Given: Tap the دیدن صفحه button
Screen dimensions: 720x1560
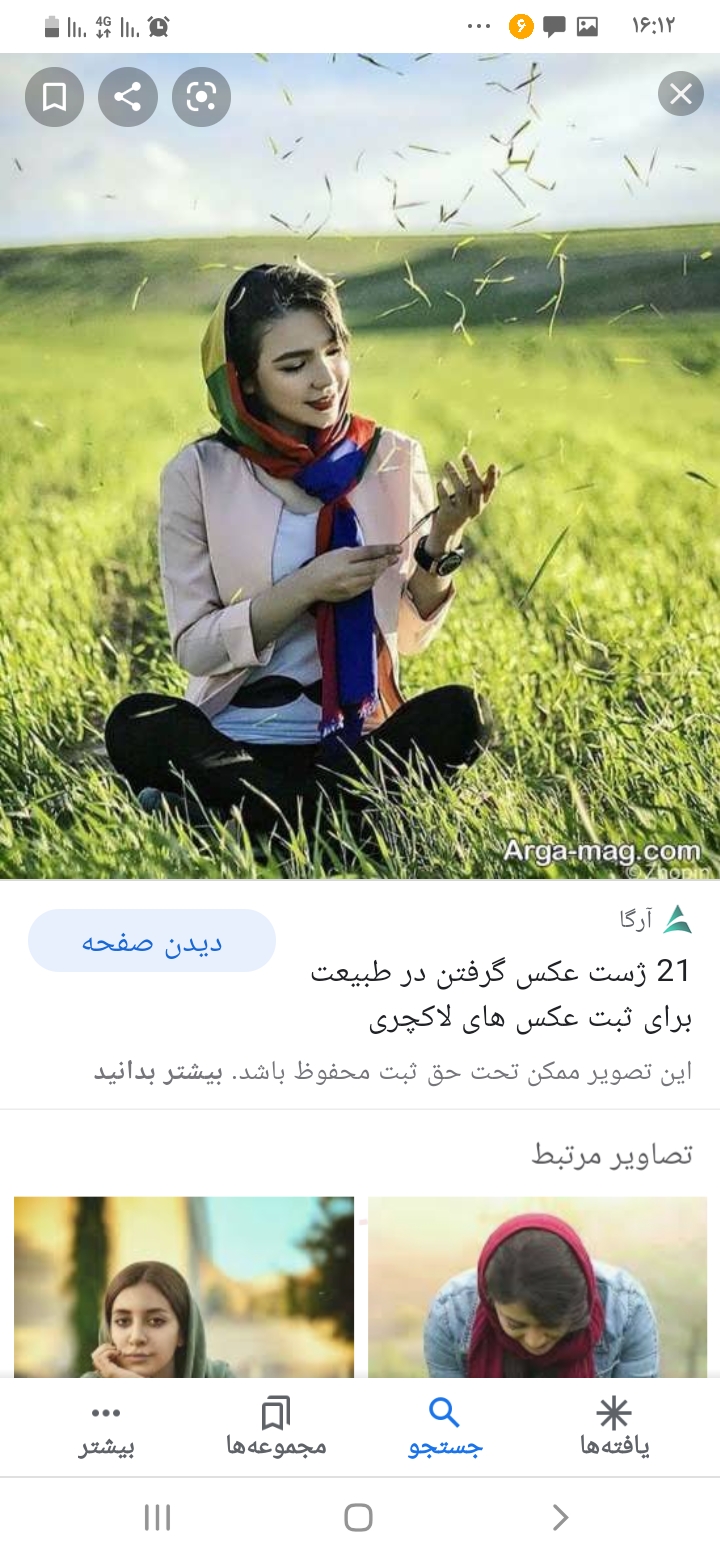Looking at the screenshot, I should (x=152, y=941).
